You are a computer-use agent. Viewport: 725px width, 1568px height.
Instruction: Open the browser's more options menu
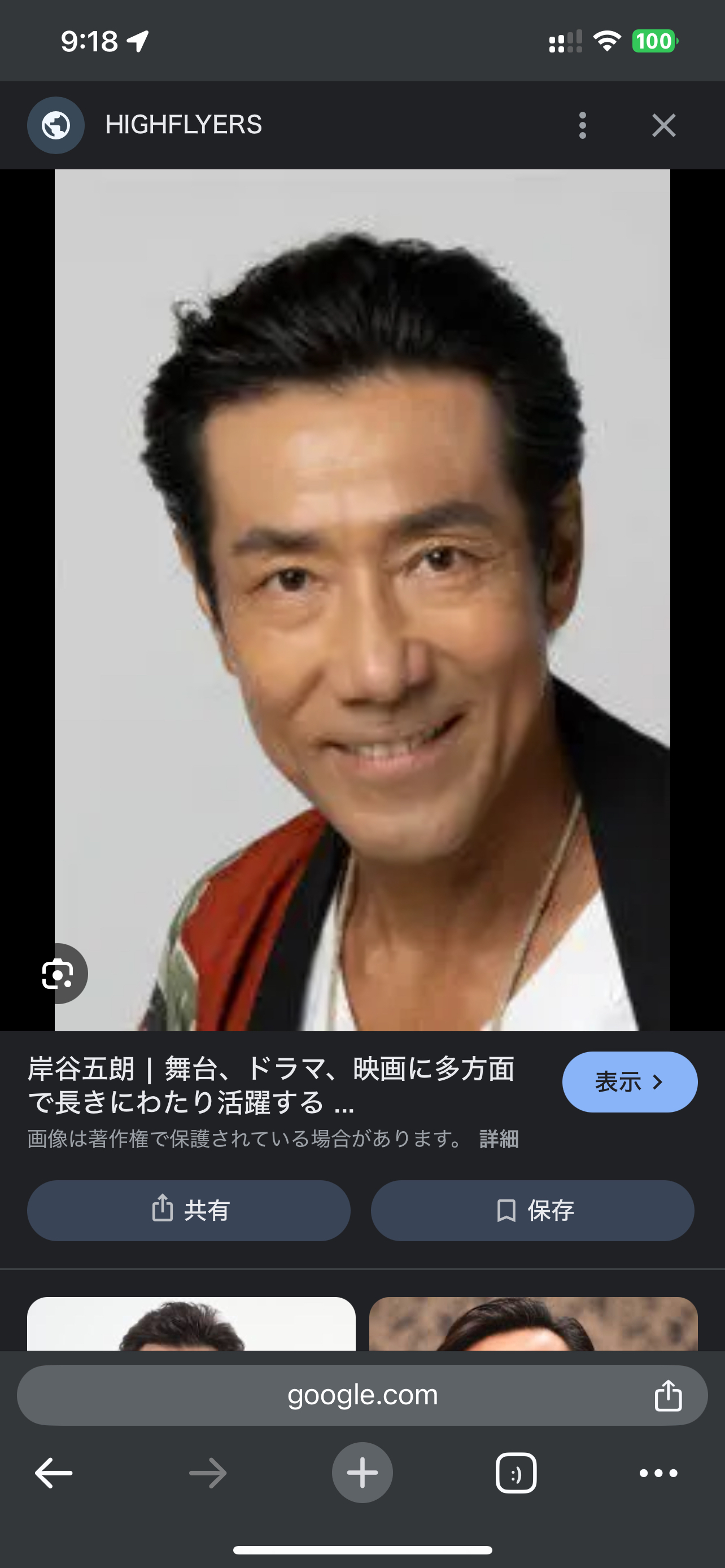tap(658, 1473)
